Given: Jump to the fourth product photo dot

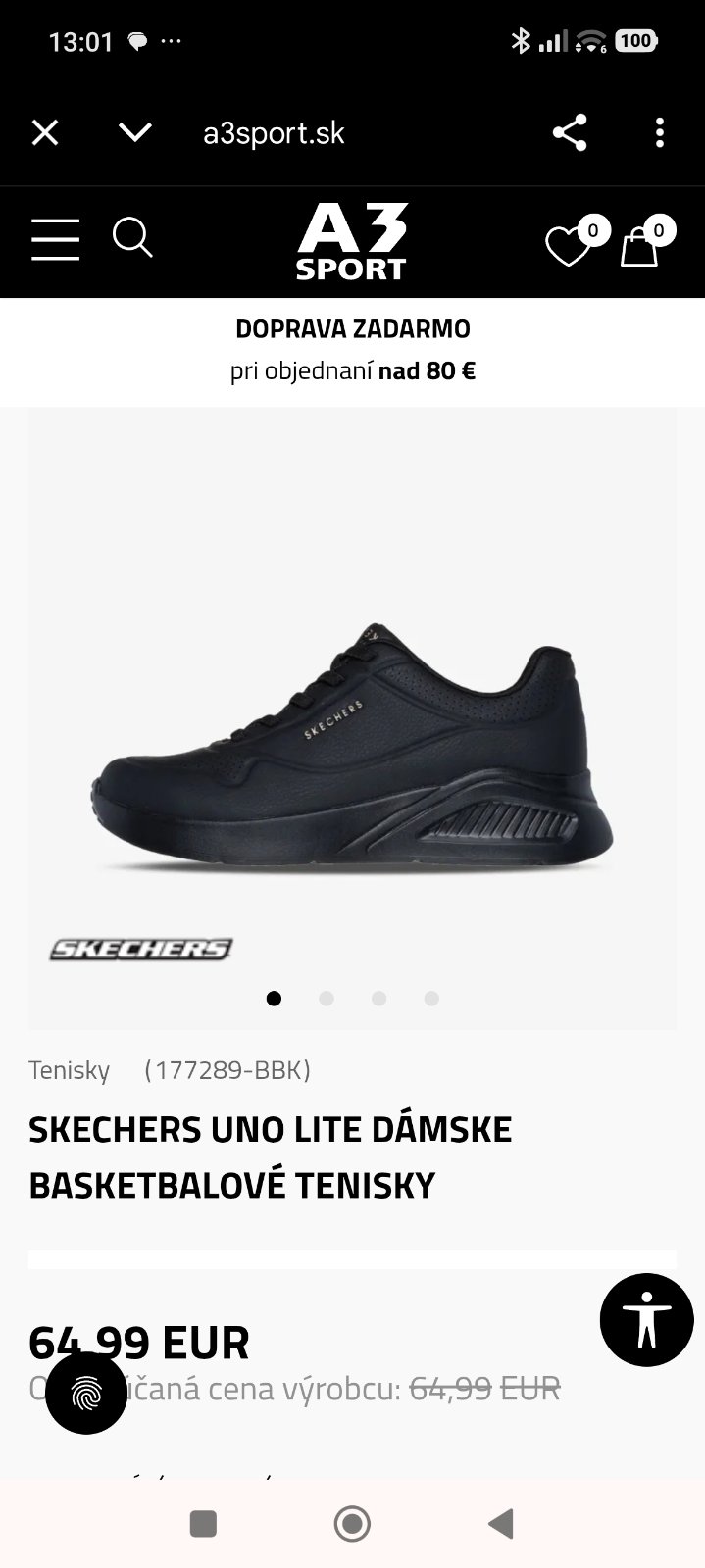Looking at the screenshot, I should 431,999.
